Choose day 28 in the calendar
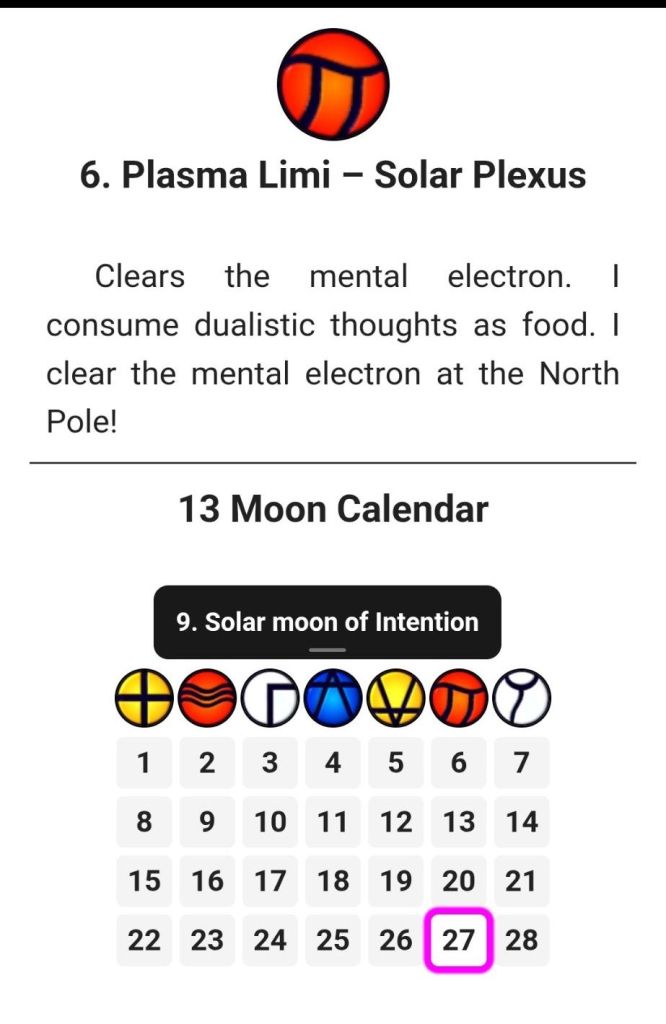The height and width of the screenshot is (1024, 666). click(x=521, y=940)
